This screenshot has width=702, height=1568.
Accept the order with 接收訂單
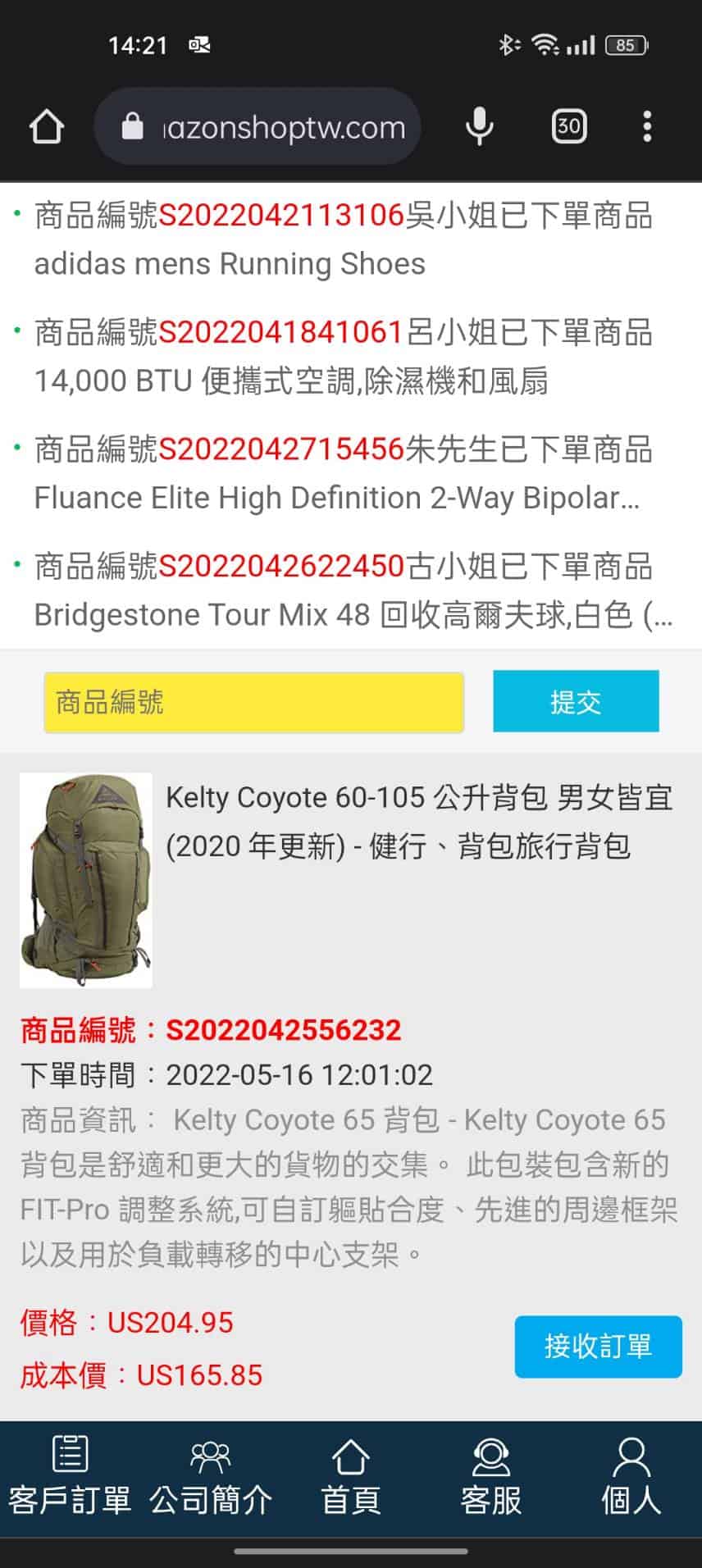tap(598, 1347)
